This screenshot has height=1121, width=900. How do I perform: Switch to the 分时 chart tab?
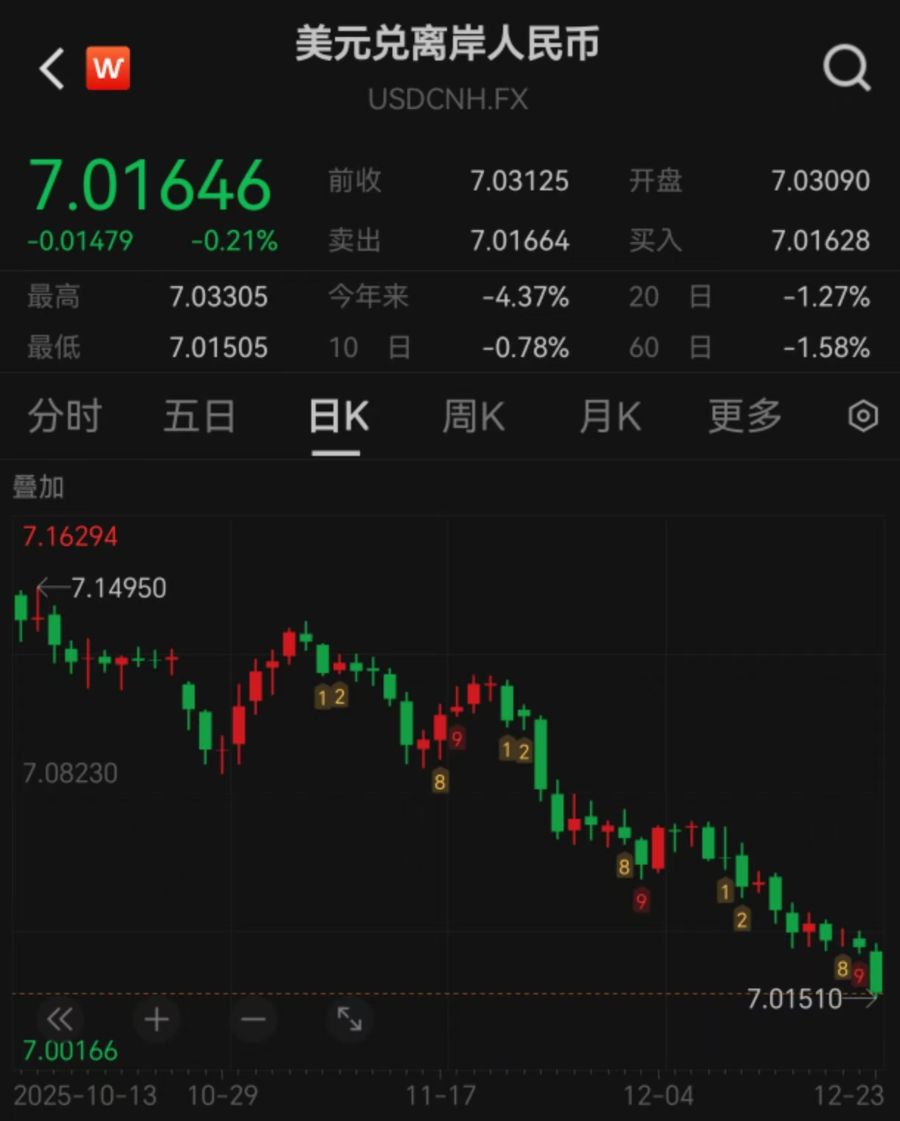pos(65,416)
